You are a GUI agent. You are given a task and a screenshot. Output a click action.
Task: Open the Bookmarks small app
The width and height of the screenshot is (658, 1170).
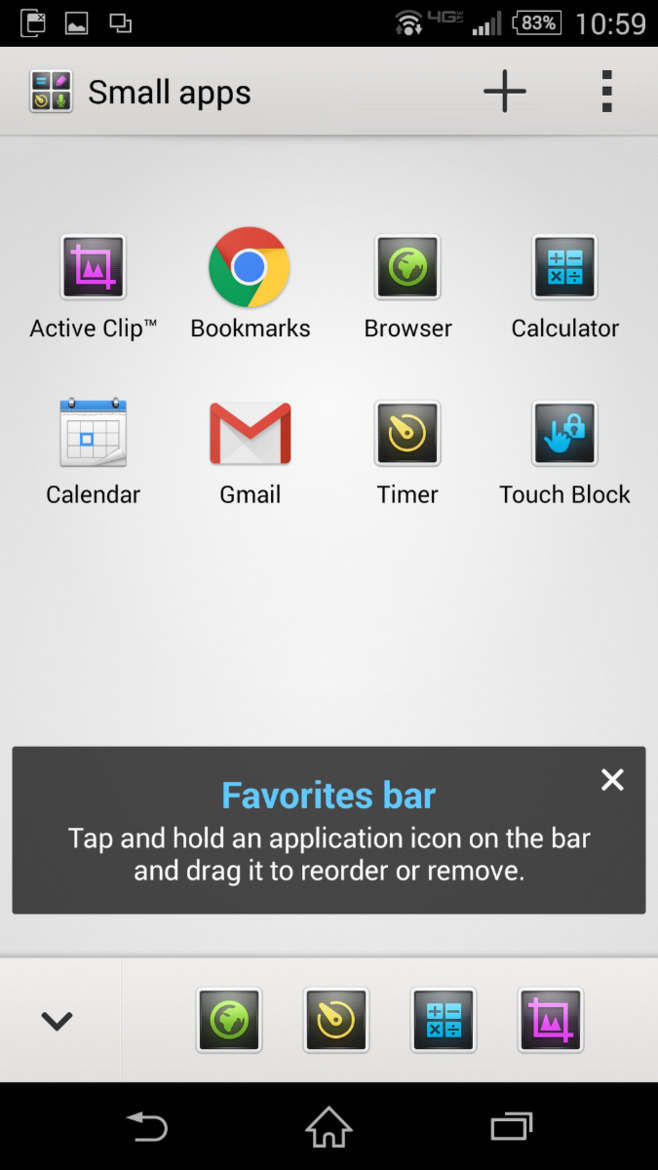click(x=249, y=268)
